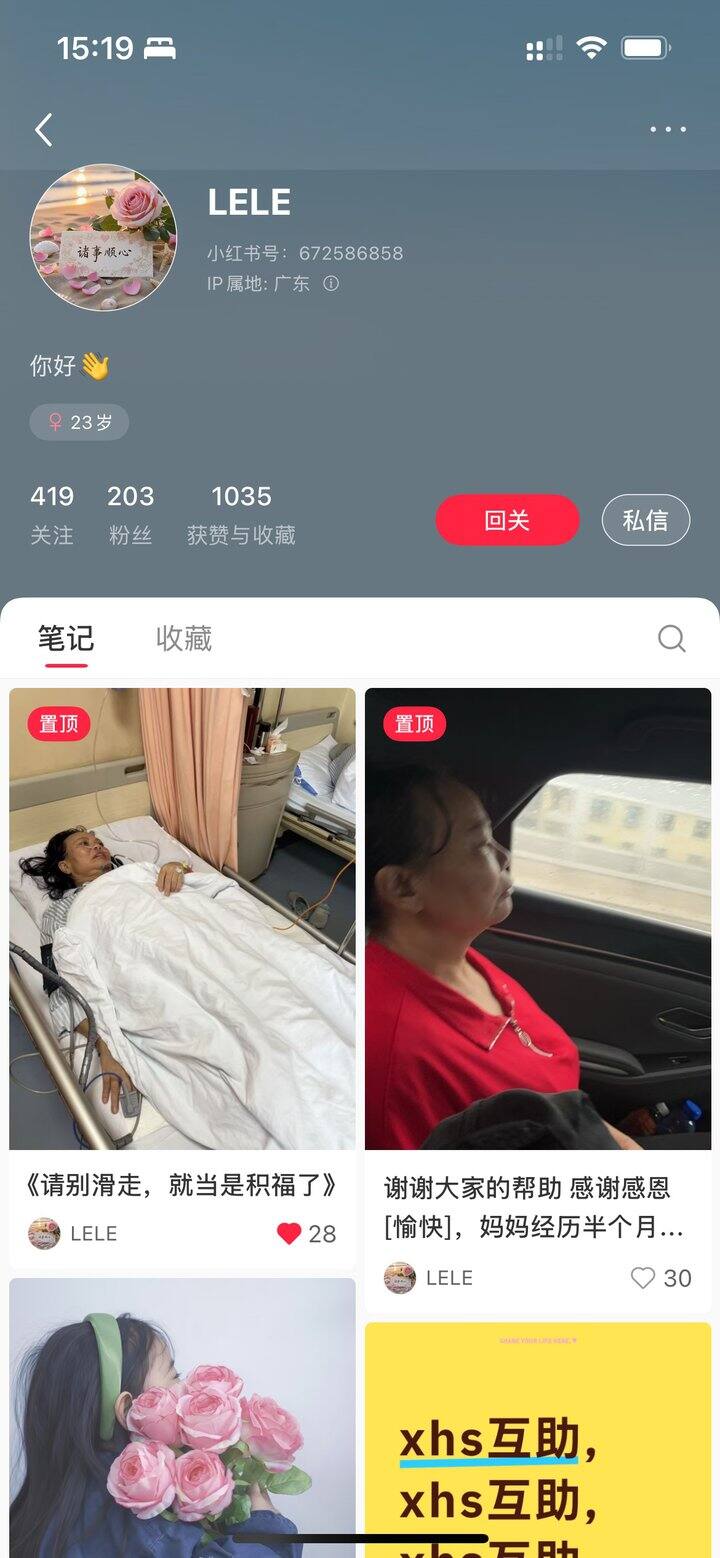Image resolution: width=720 pixels, height=1558 pixels.
Task: Search this user's notes
Action: point(671,638)
